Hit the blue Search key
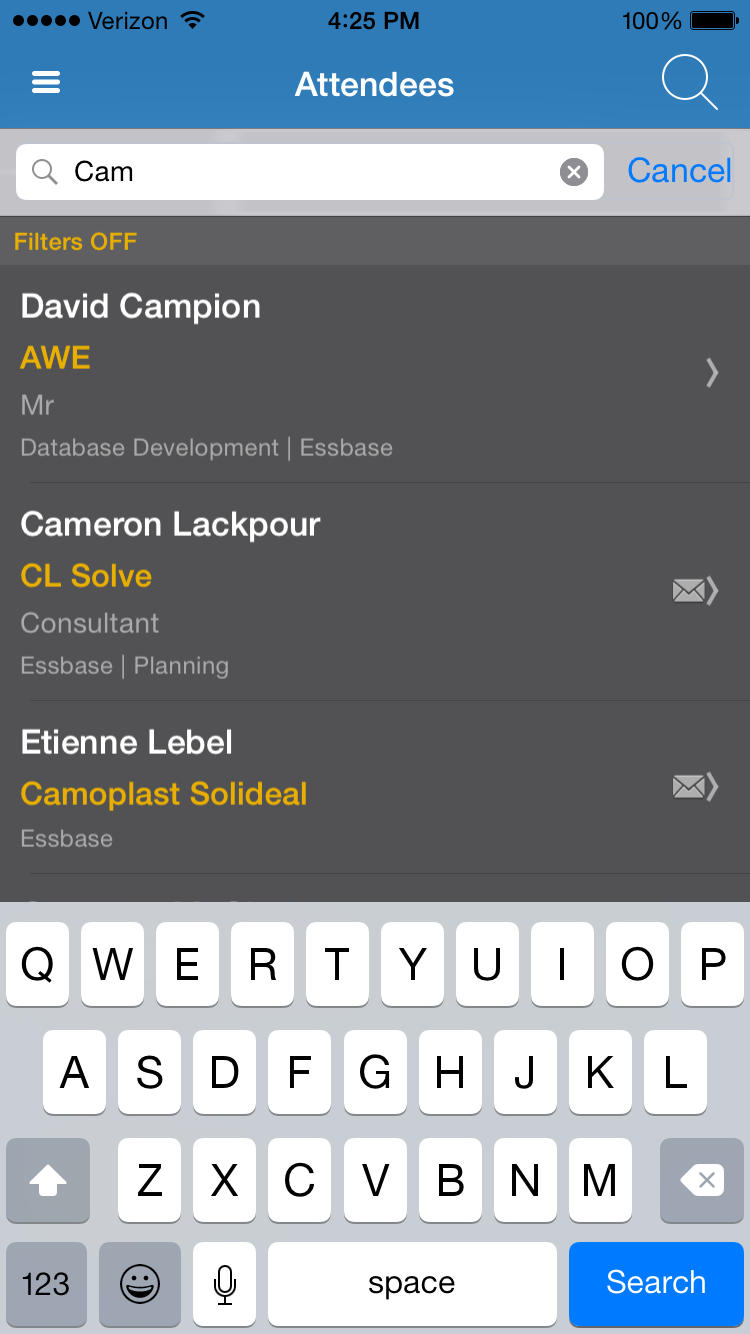This screenshot has width=750, height=1334. click(x=656, y=1283)
